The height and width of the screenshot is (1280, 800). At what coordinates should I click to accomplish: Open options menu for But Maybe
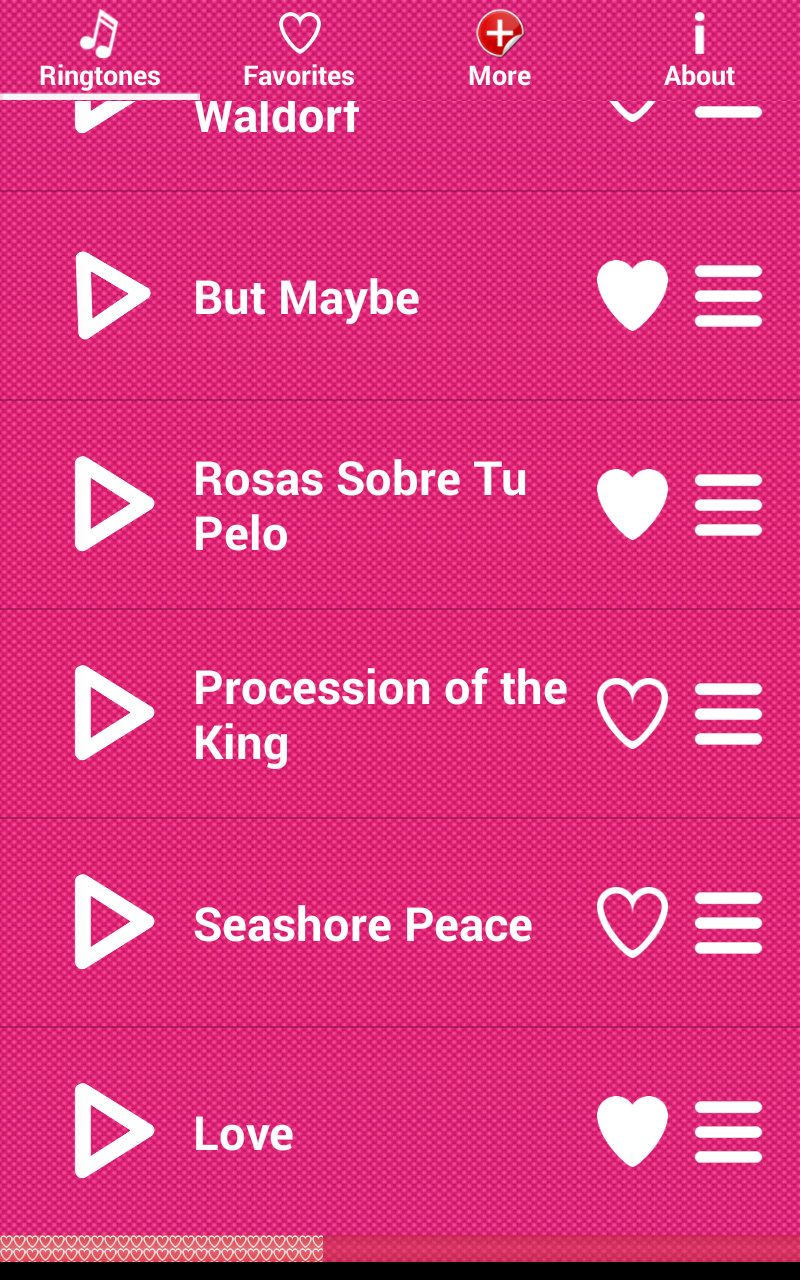tap(728, 296)
